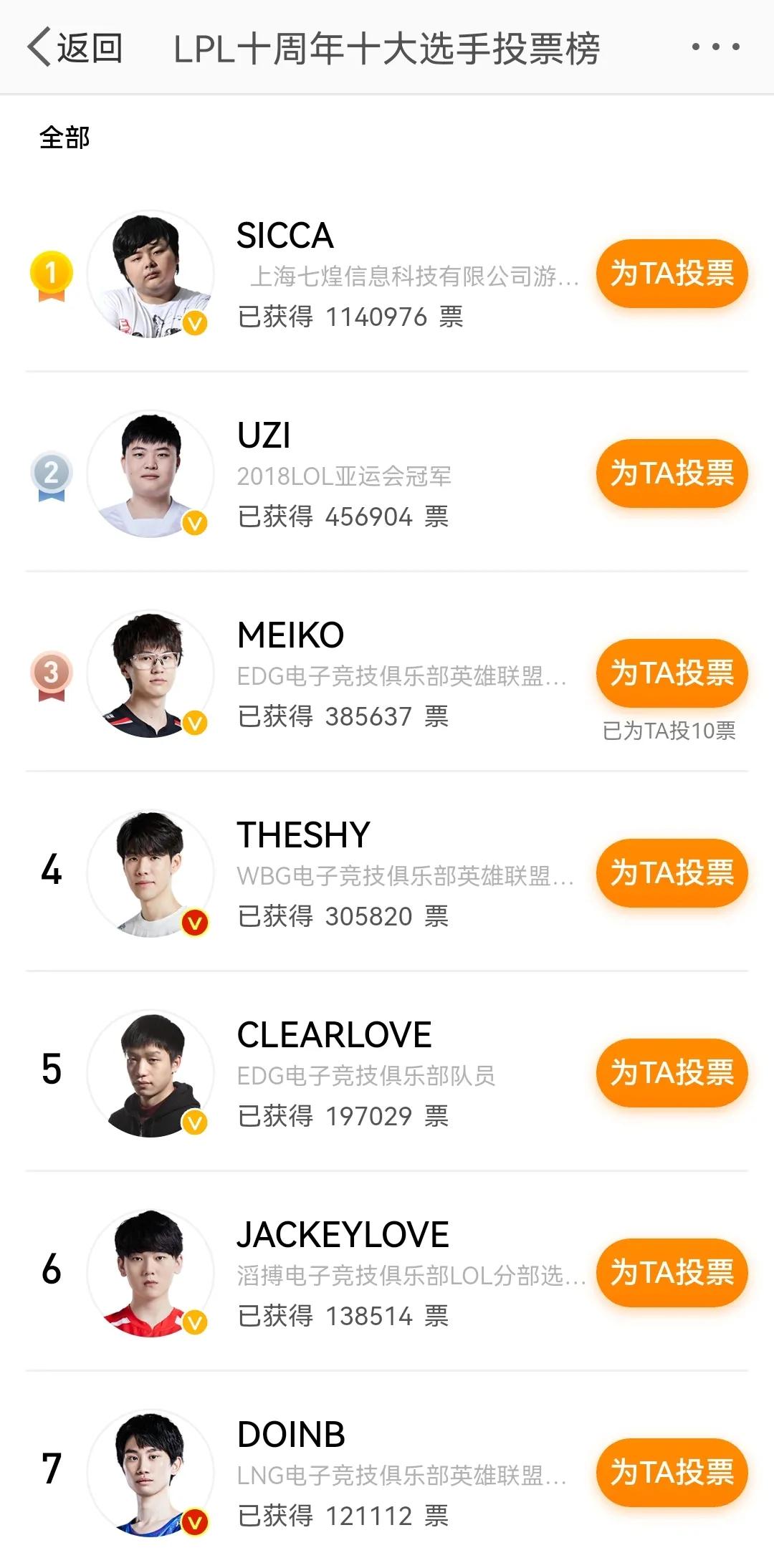Cast a vote for DOINB

[x=672, y=1473]
